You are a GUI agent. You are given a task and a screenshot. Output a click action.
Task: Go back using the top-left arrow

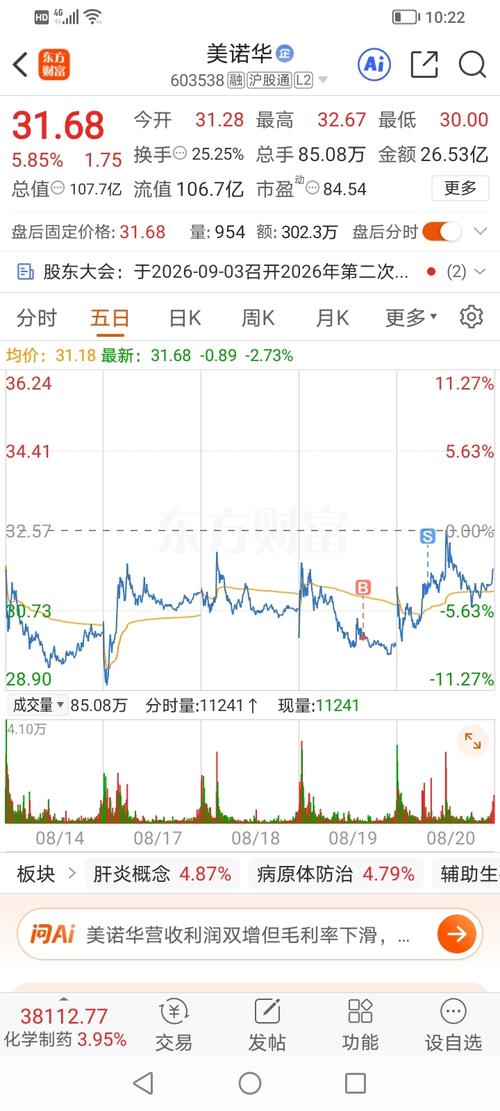point(21,65)
